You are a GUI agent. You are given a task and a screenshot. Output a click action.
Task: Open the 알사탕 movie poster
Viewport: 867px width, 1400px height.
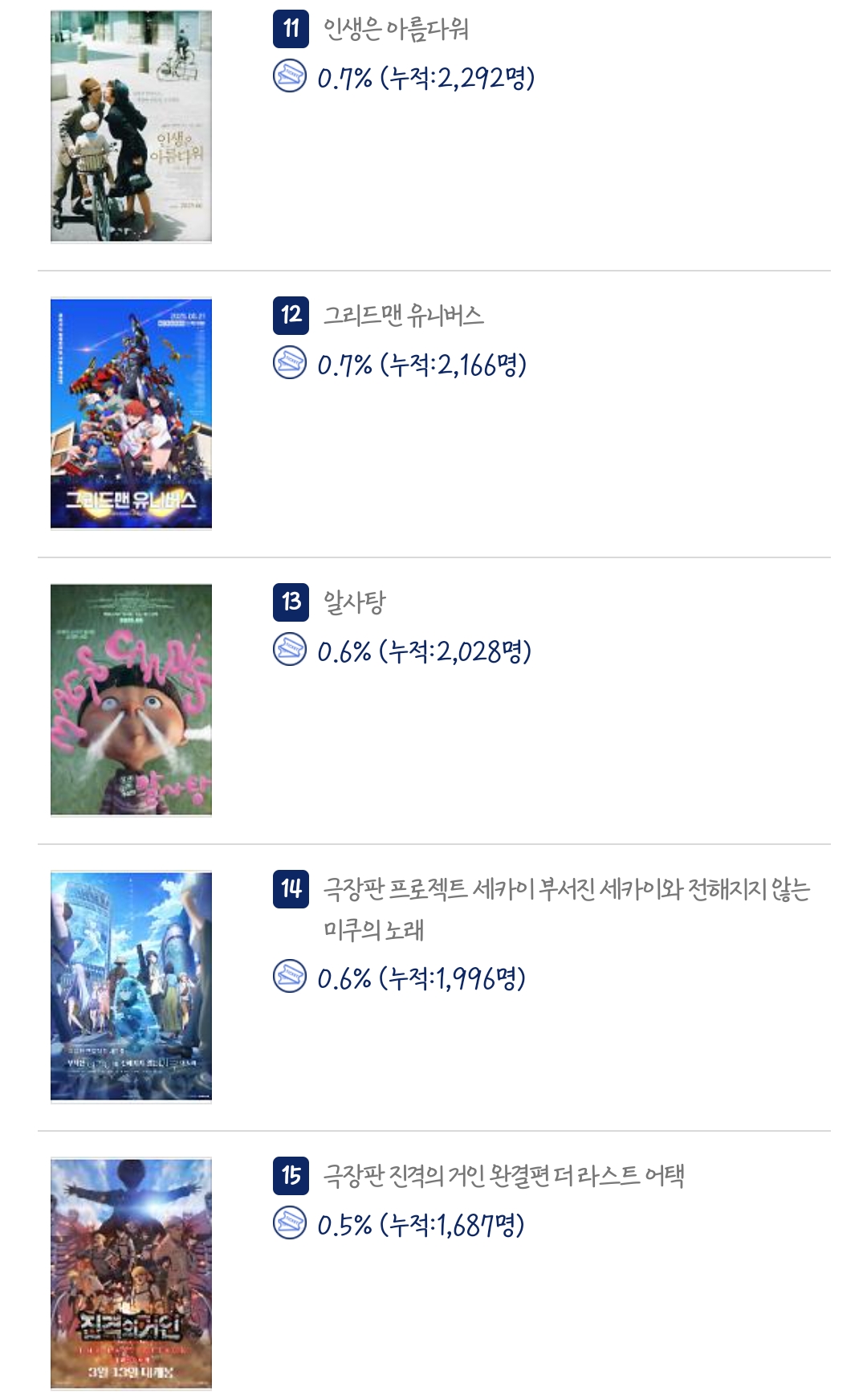(131, 700)
